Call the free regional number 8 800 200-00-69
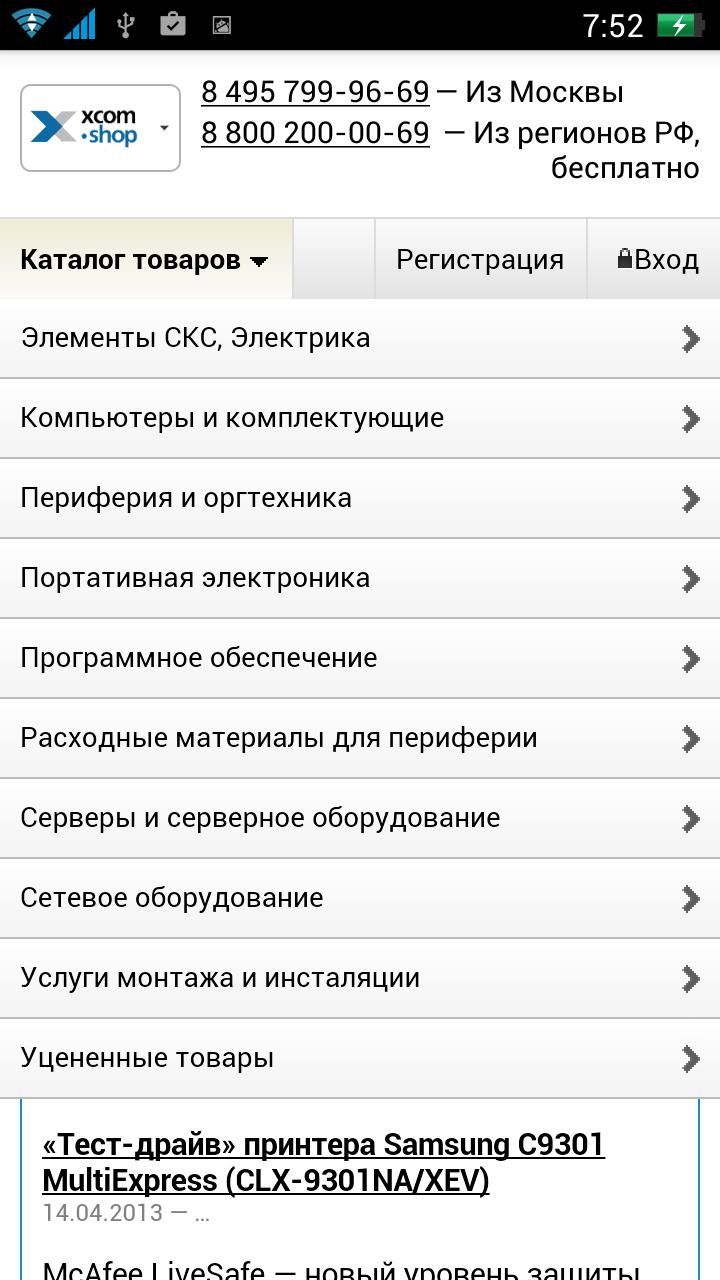Image resolution: width=720 pixels, height=1280 pixels. pyautogui.click(x=315, y=133)
